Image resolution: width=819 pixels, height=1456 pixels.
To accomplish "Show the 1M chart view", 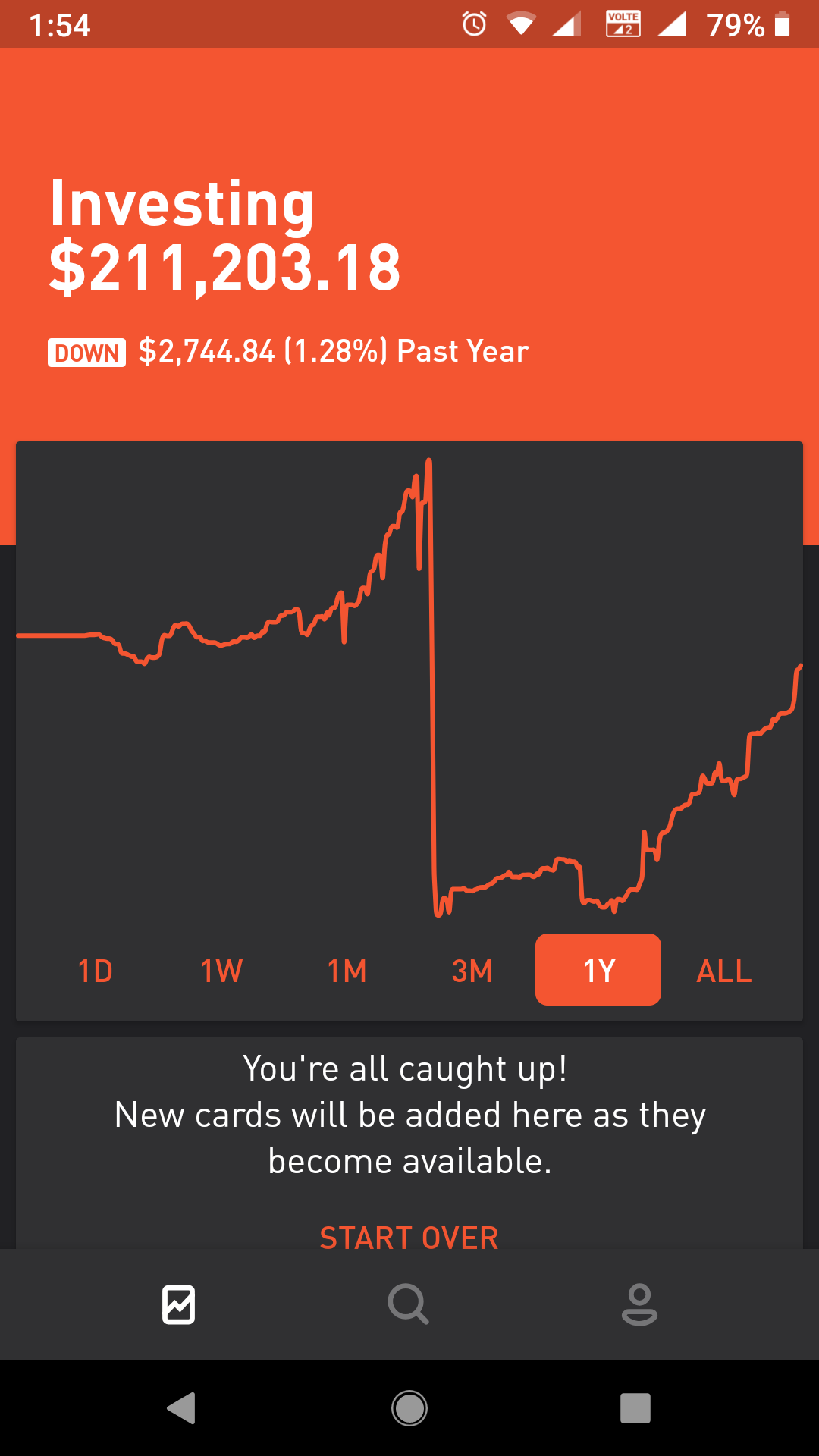I will click(x=347, y=971).
